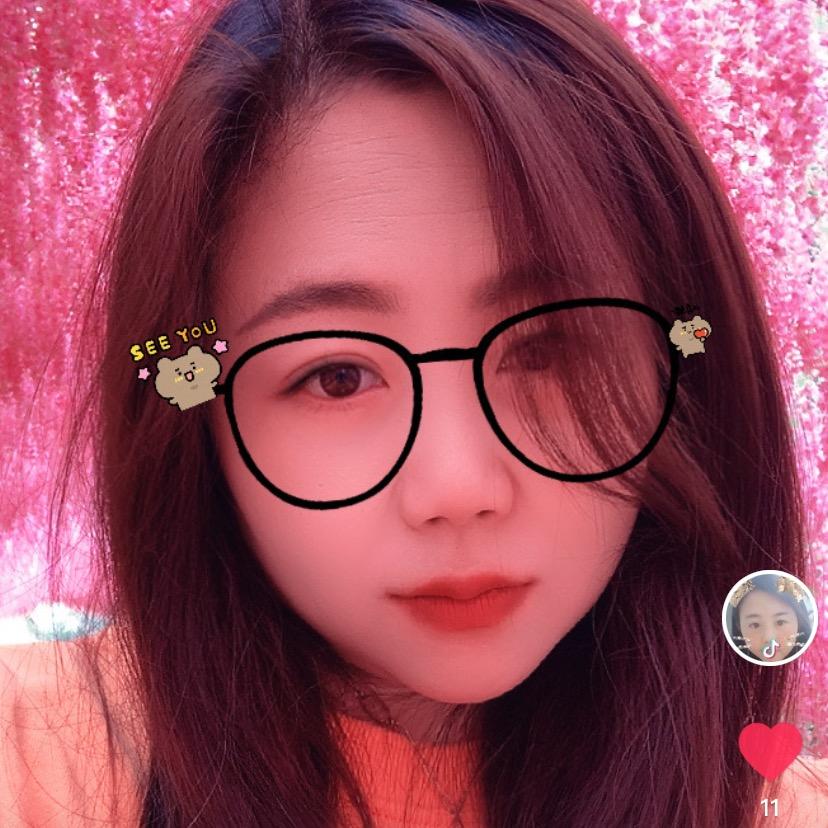Open the creator's profile avatar

click(768, 618)
